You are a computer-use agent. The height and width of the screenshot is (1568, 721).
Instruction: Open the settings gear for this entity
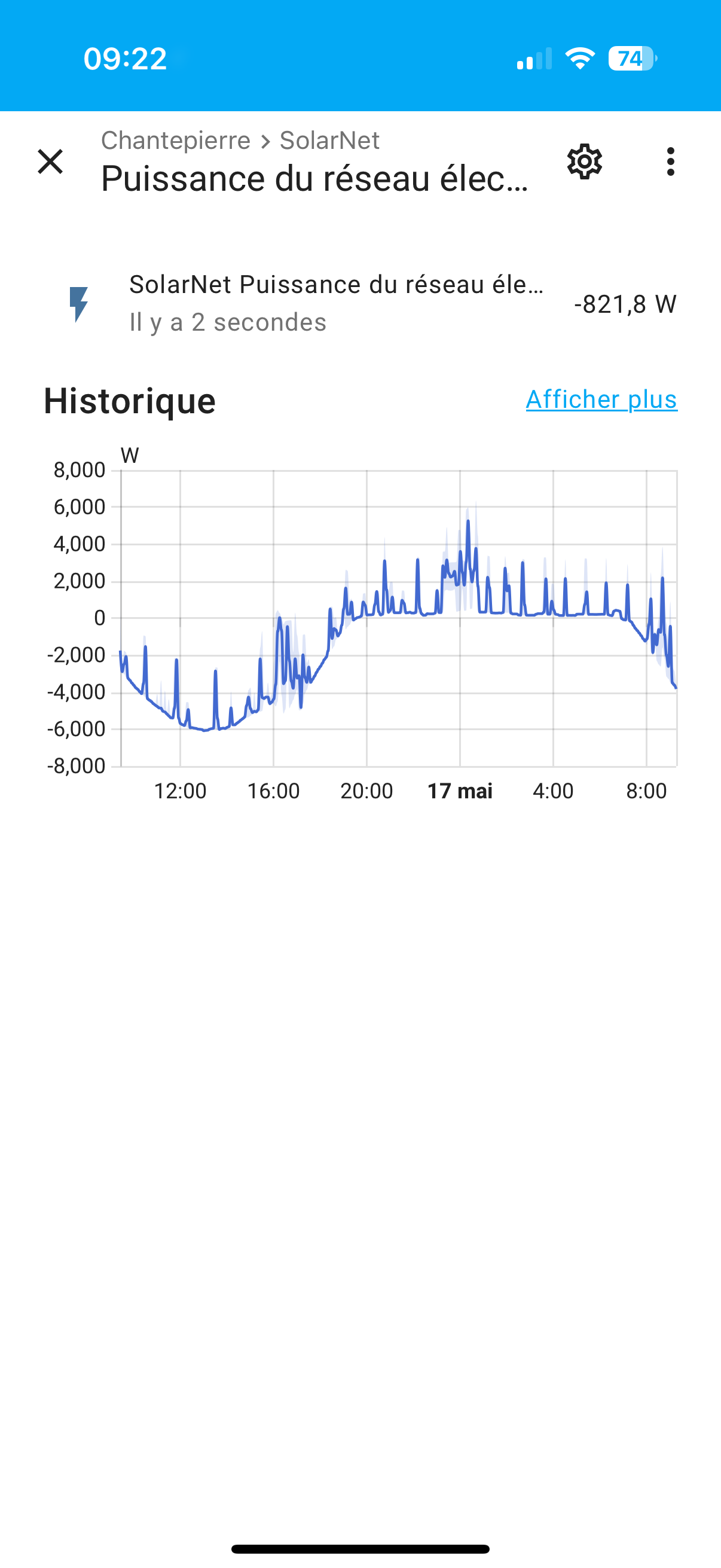pos(584,162)
